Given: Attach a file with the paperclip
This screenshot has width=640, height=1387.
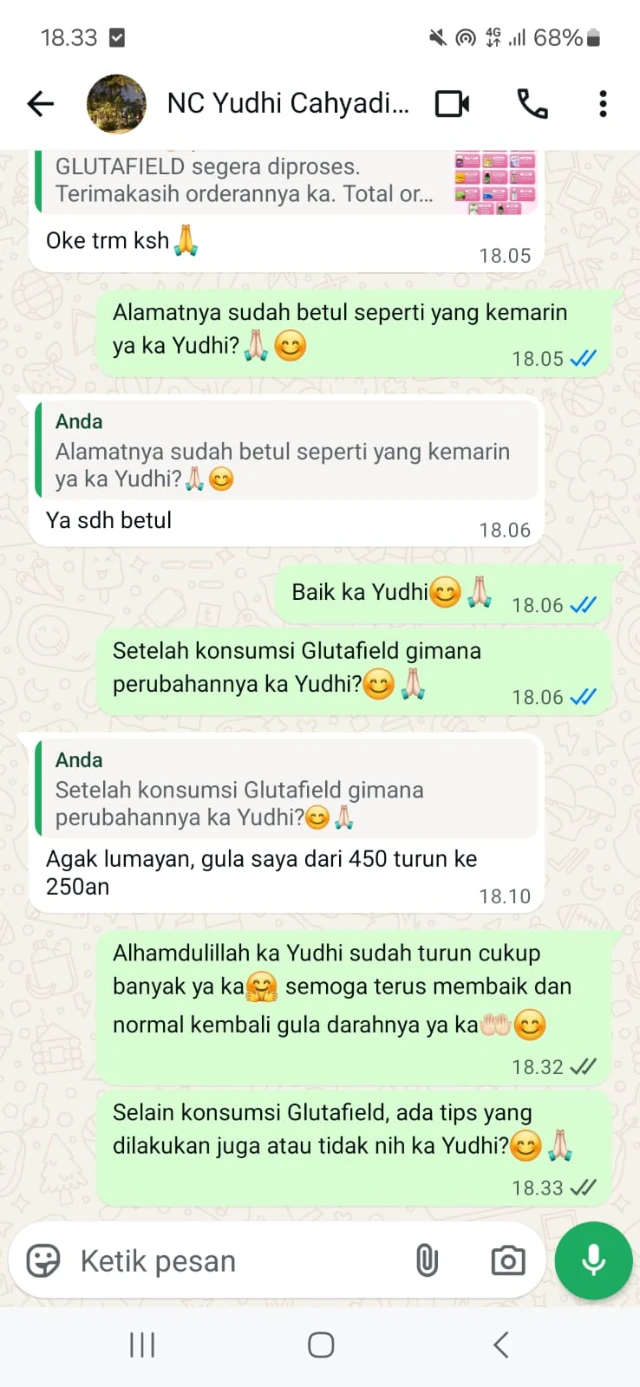Looking at the screenshot, I should (427, 1261).
